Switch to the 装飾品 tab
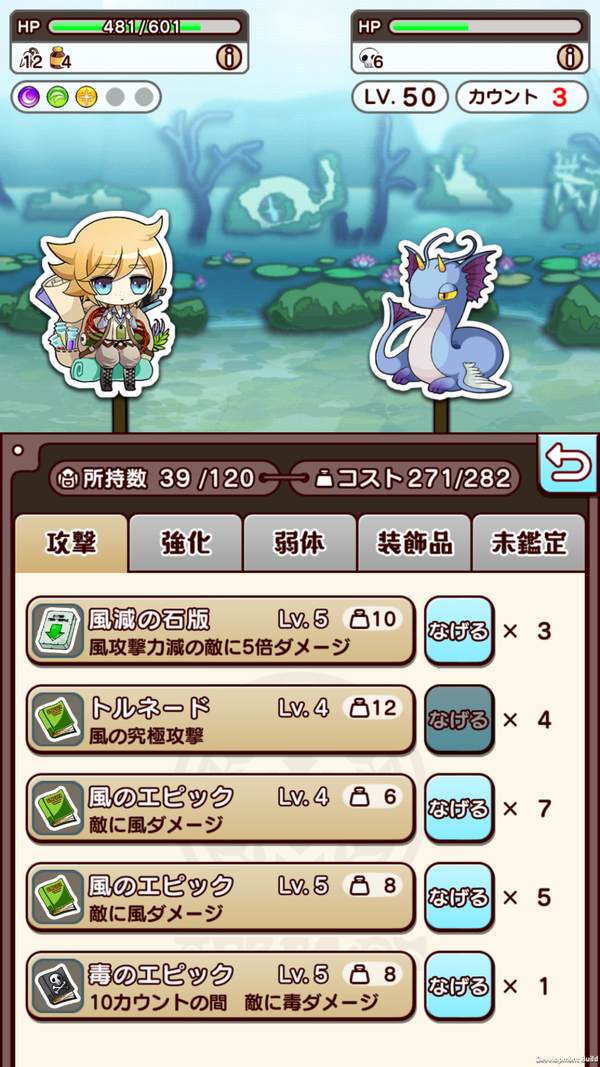600x1067 pixels. click(x=414, y=542)
